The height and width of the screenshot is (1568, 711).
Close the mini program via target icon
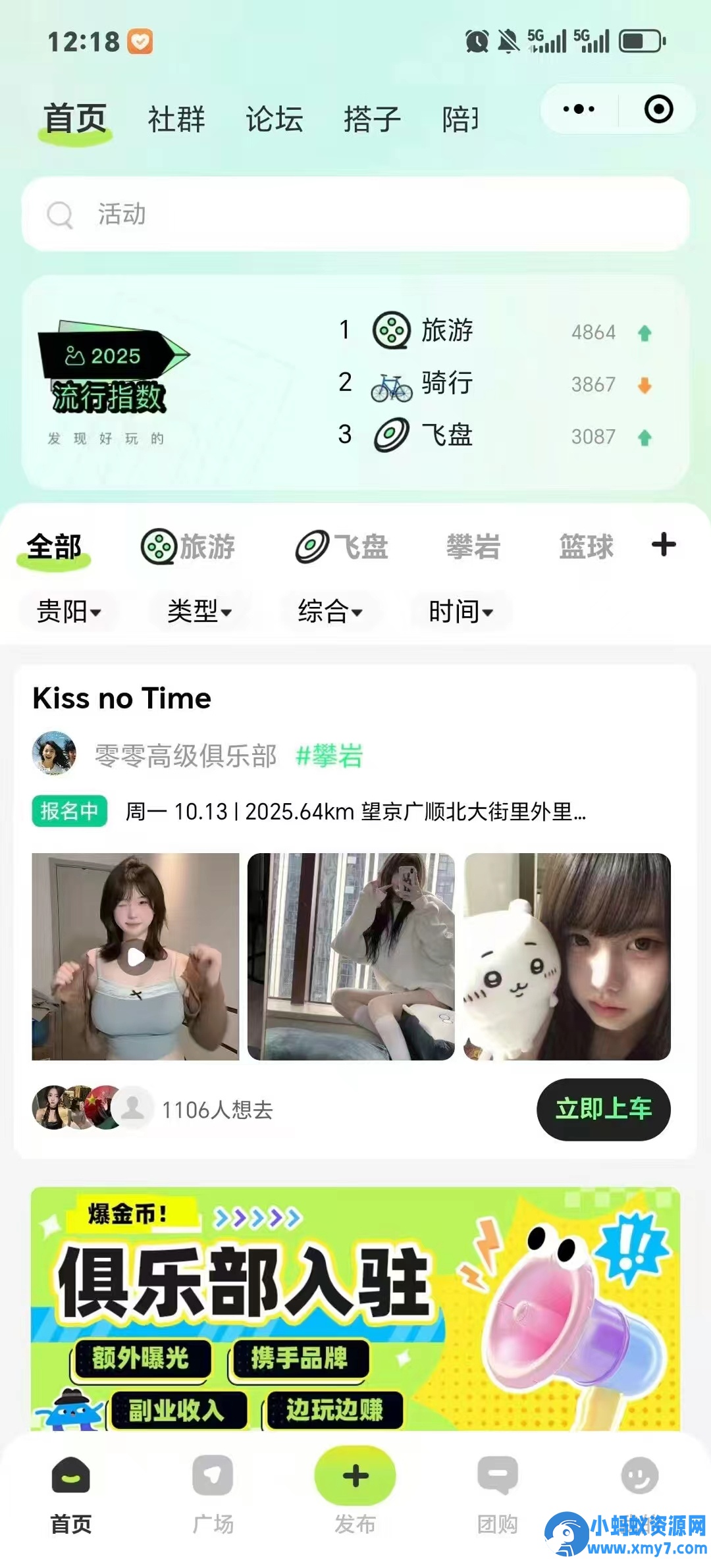click(658, 109)
